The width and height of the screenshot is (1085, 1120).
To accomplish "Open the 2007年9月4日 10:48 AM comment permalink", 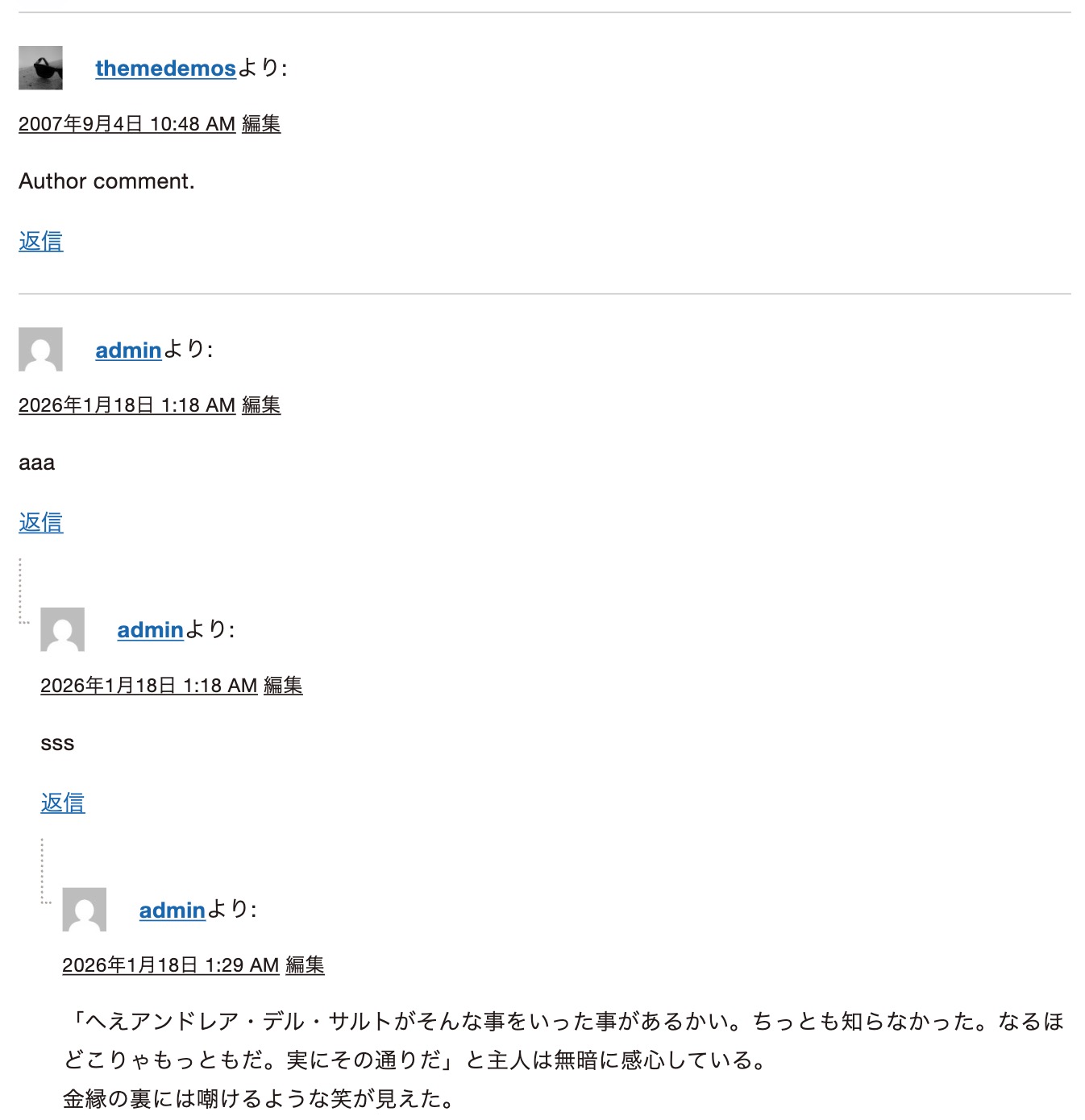I will pos(127,124).
